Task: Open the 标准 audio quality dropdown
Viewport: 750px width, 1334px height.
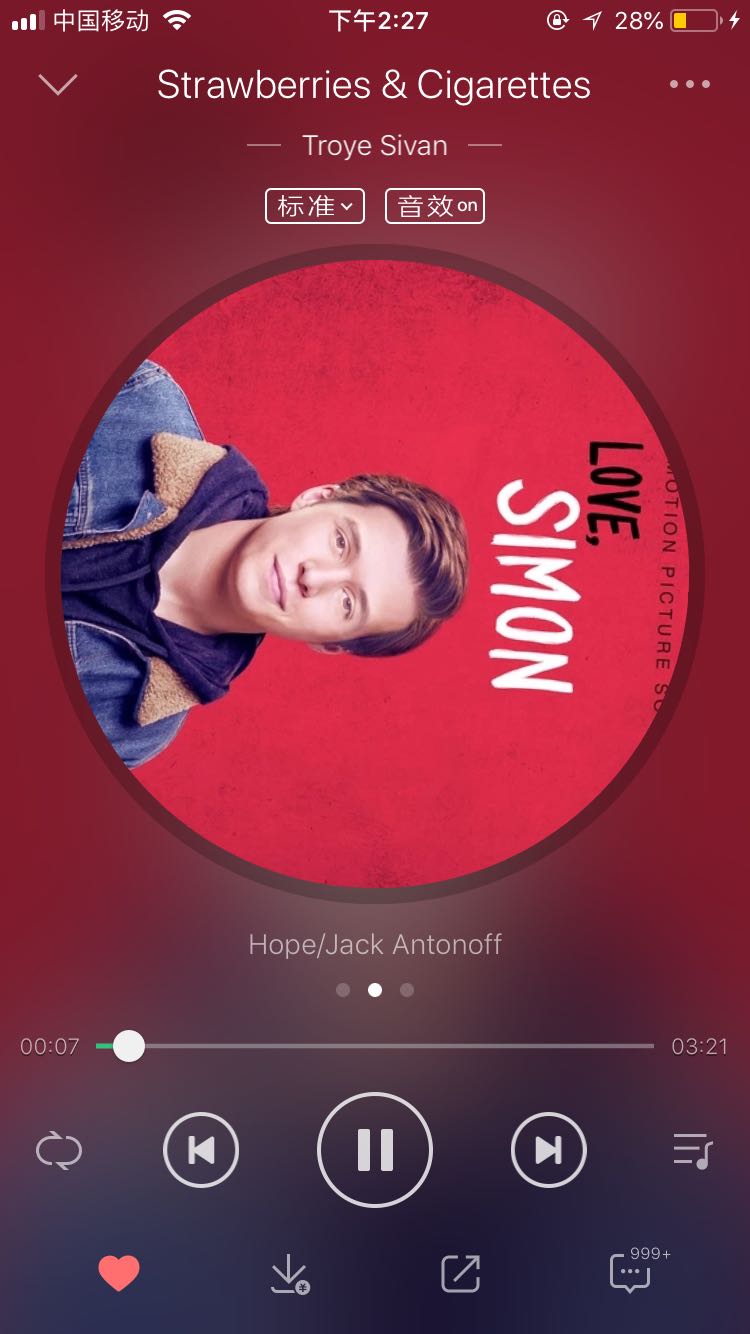Action: pos(315,206)
